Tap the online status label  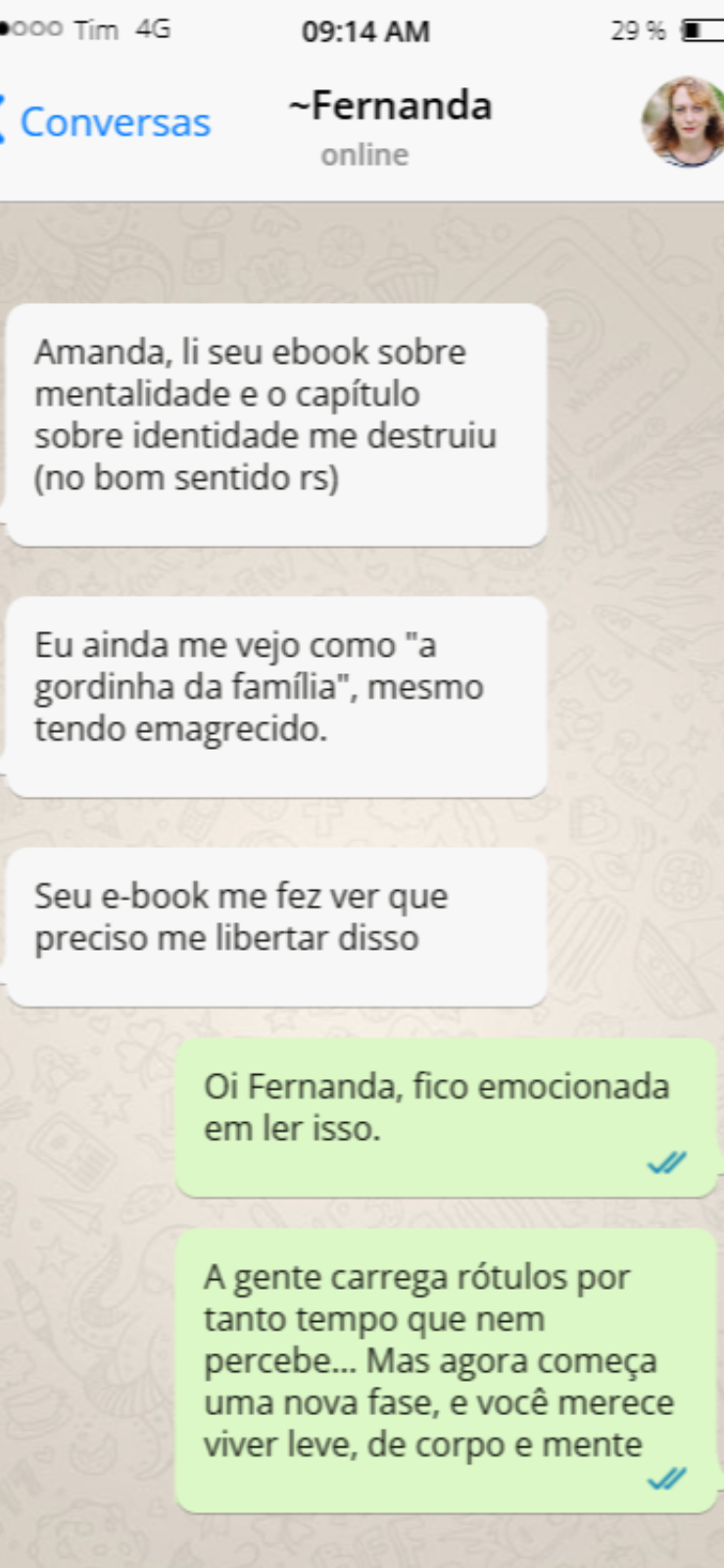tap(364, 154)
